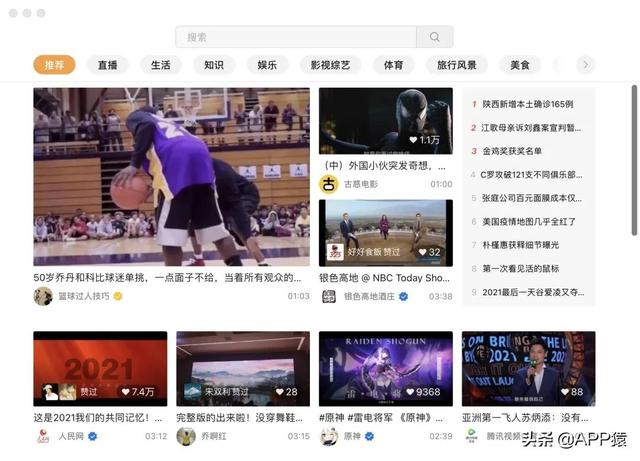Switch to the 直播 tab
The height and width of the screenshot is (461, 640).
pyautogui.click(x=107, y=65)
